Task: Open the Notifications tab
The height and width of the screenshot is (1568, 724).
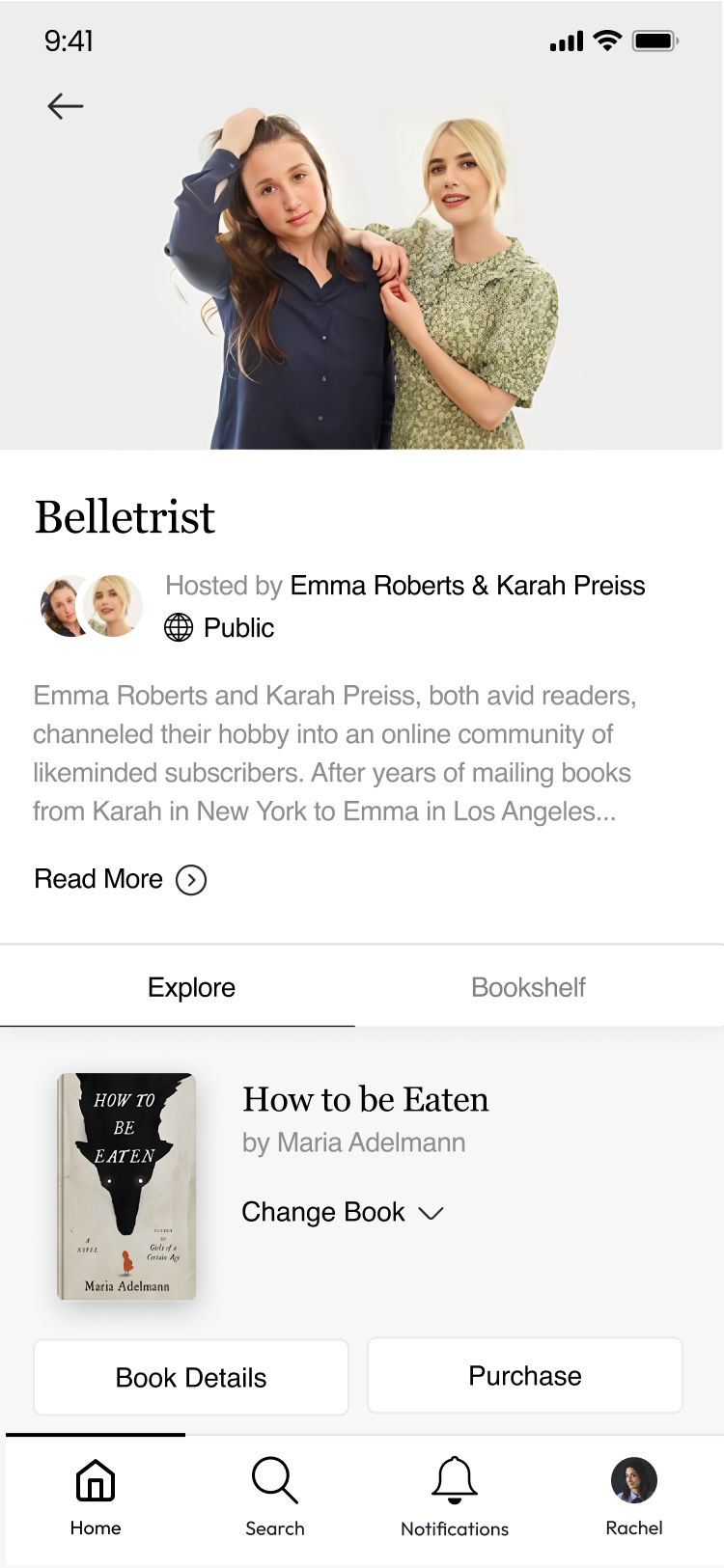Action: point(455,1496)
